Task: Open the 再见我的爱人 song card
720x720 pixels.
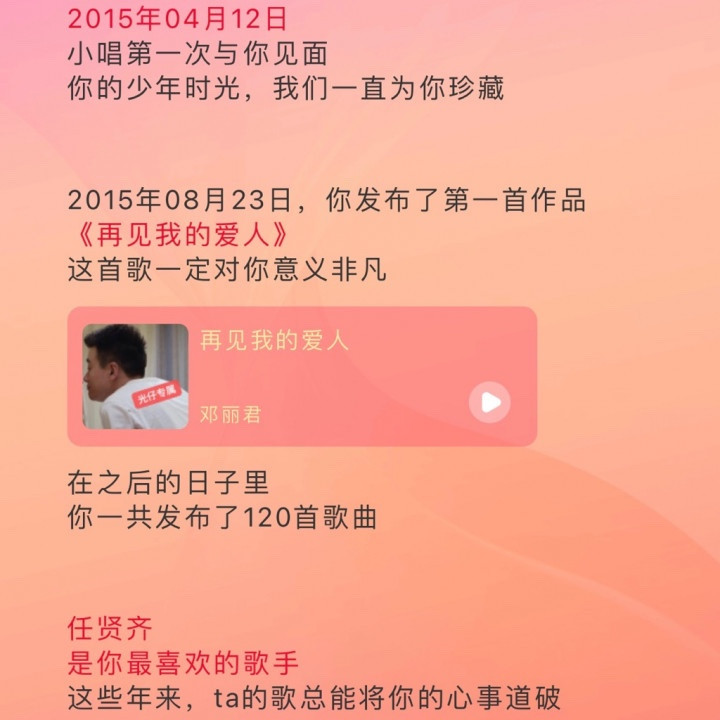Action: click(x=302, y=377)
